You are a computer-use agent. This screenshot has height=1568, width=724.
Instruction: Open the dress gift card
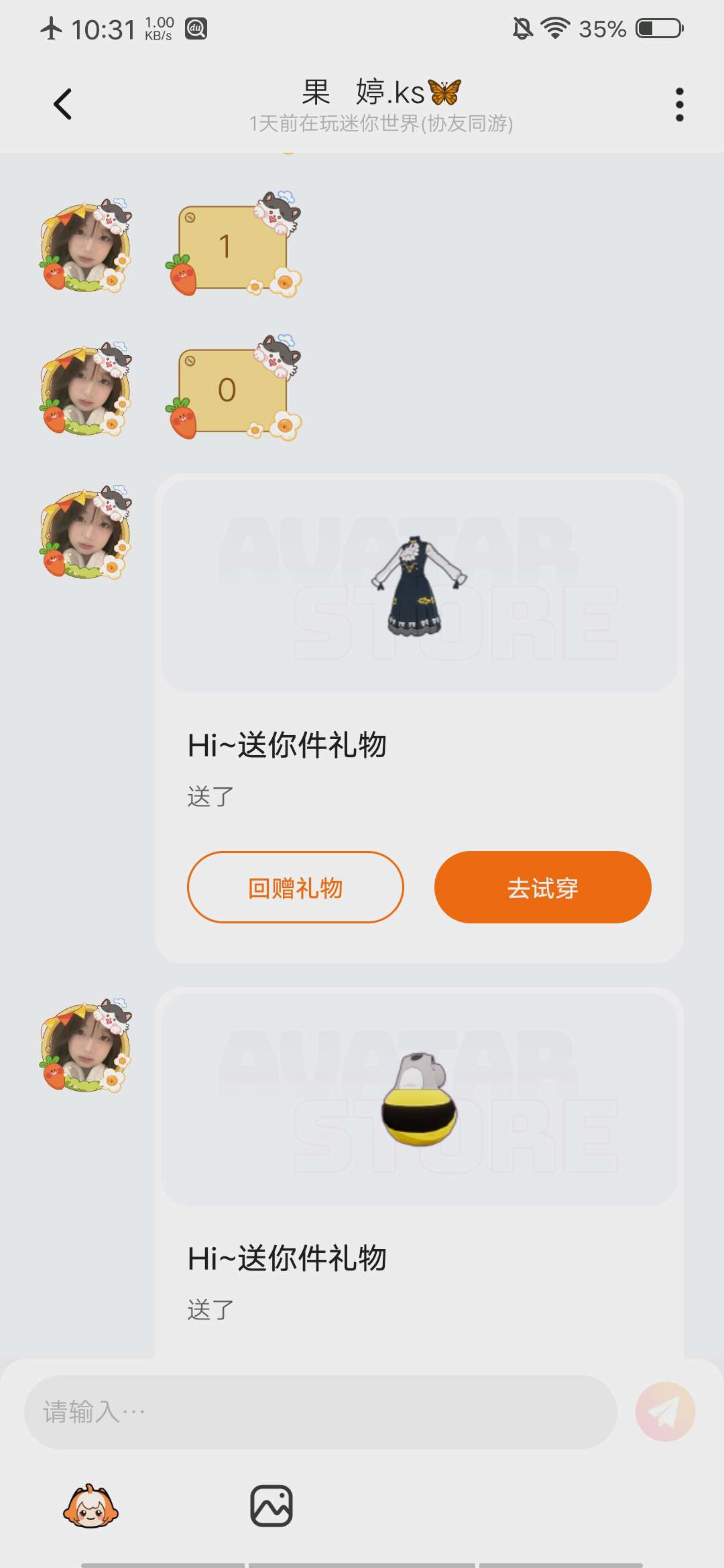pos(418,586)
